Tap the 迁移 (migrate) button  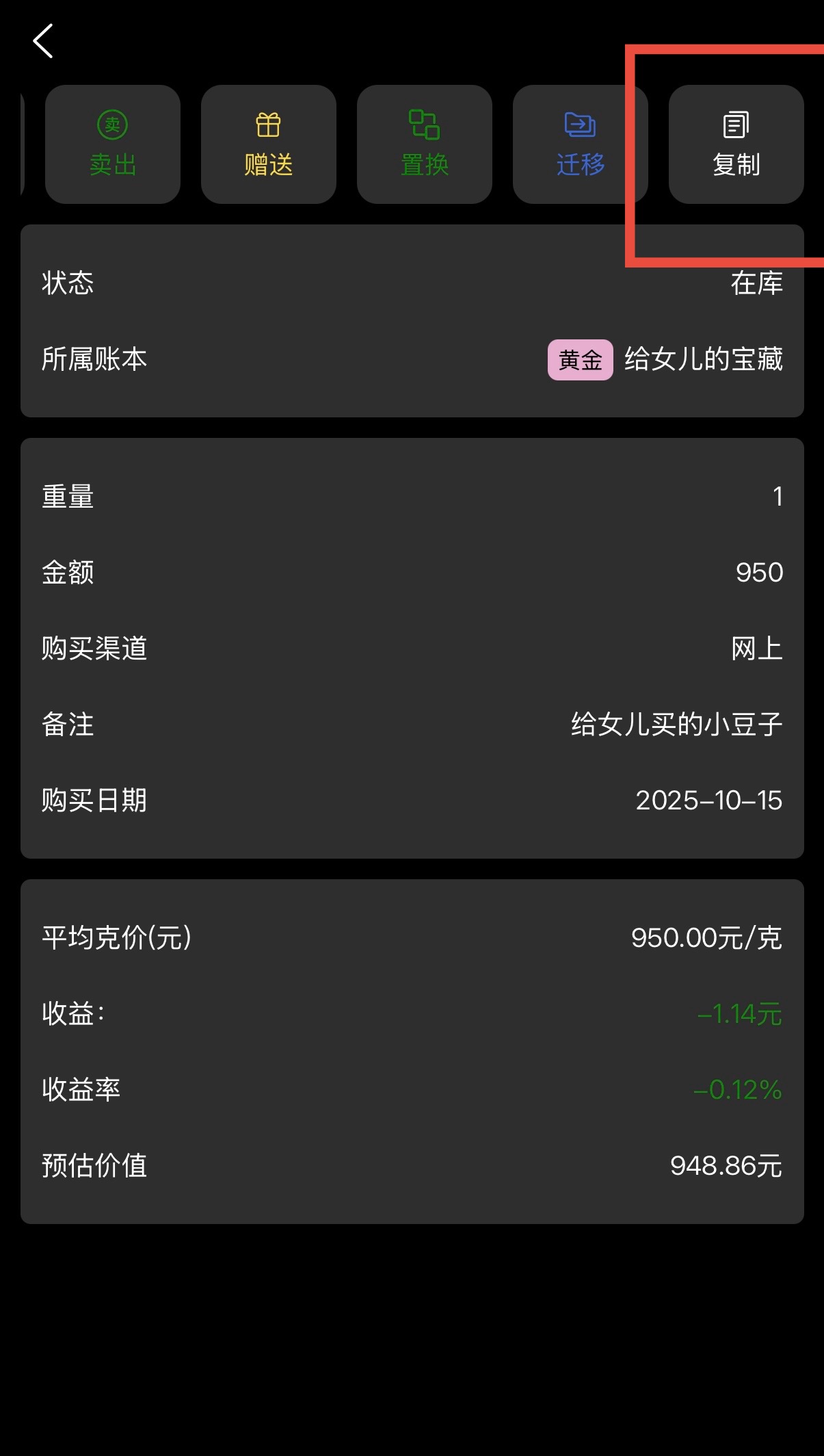tap(580, 144)
